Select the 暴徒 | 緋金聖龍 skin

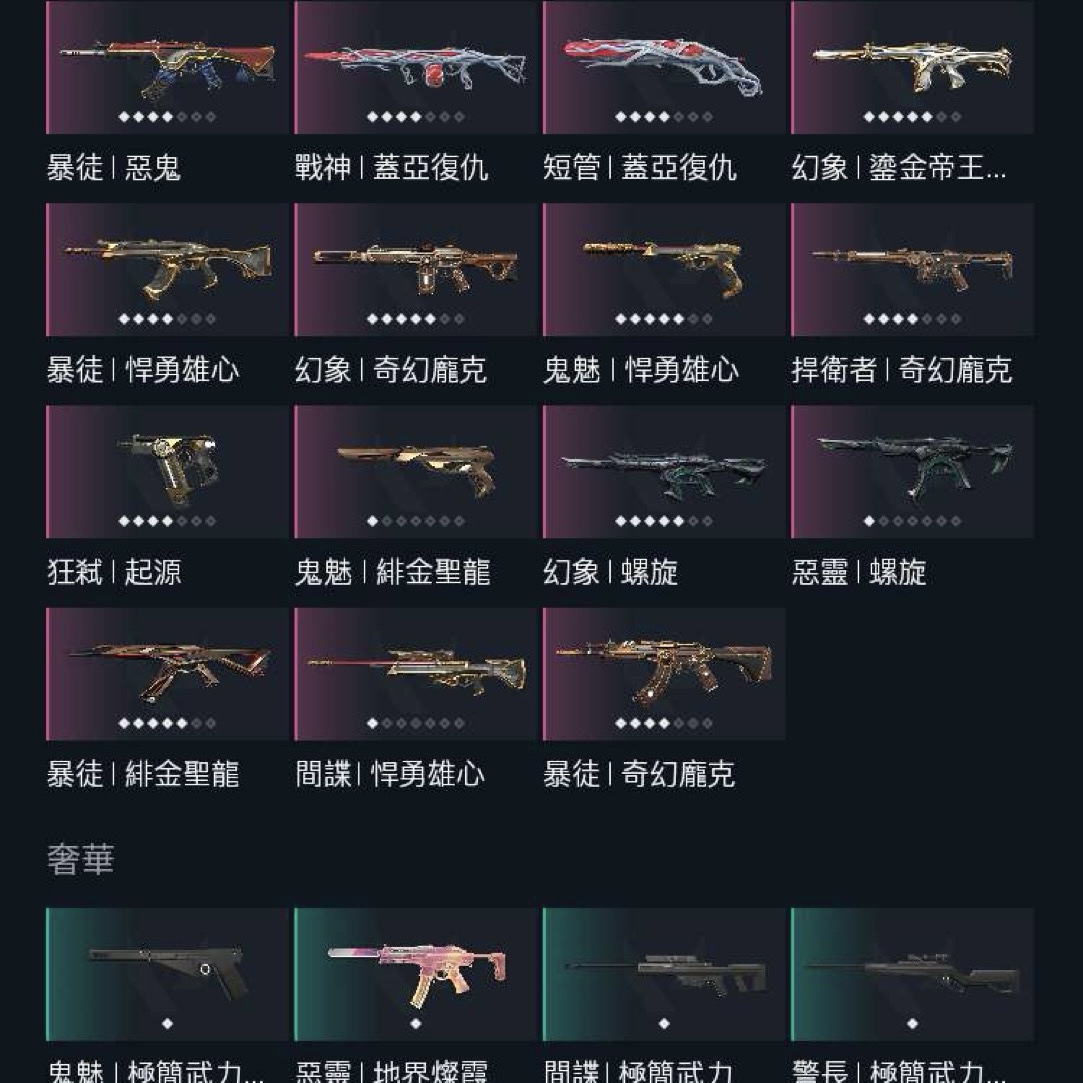coord(167,673)
